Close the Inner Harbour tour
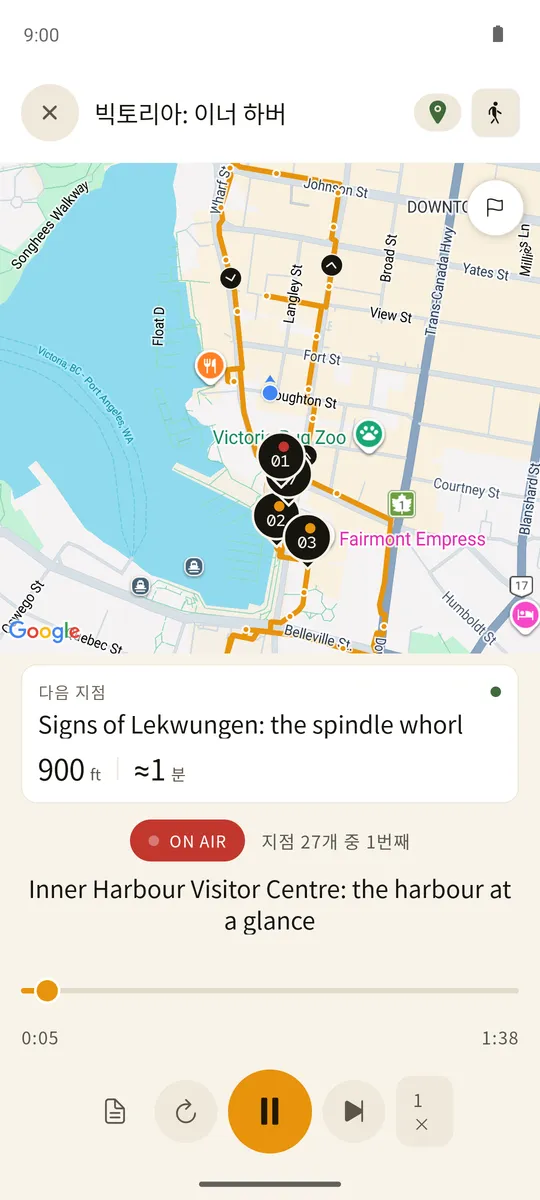 tap(50, 113)
